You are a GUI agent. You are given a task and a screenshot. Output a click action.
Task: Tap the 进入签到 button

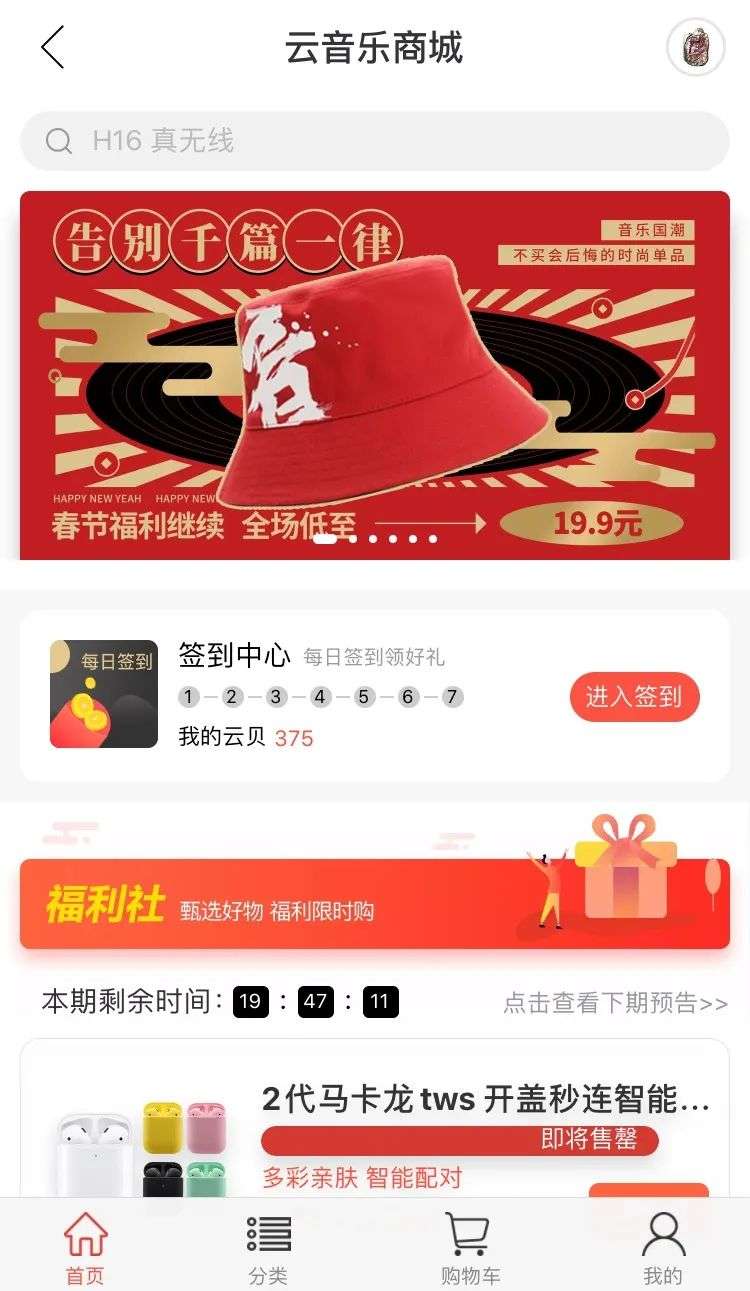[x=634, y=697]
